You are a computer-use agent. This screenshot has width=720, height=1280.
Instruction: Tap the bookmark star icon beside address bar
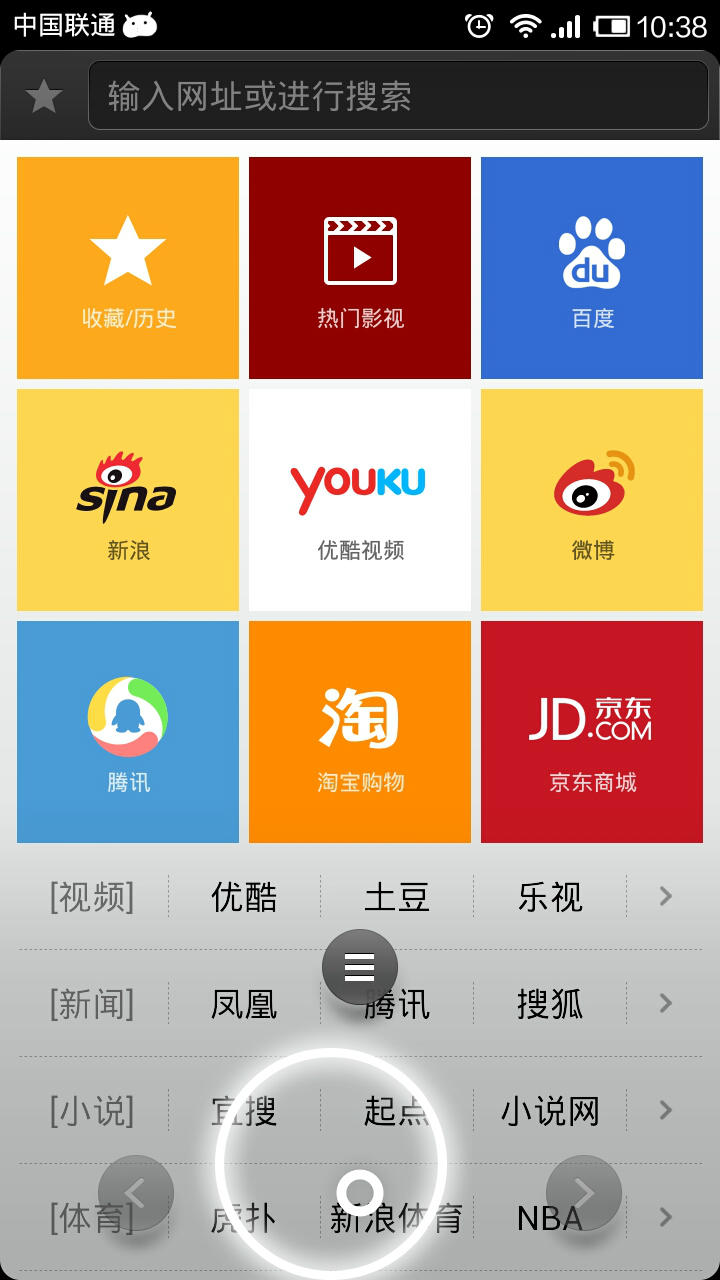[x=44, y=97]
